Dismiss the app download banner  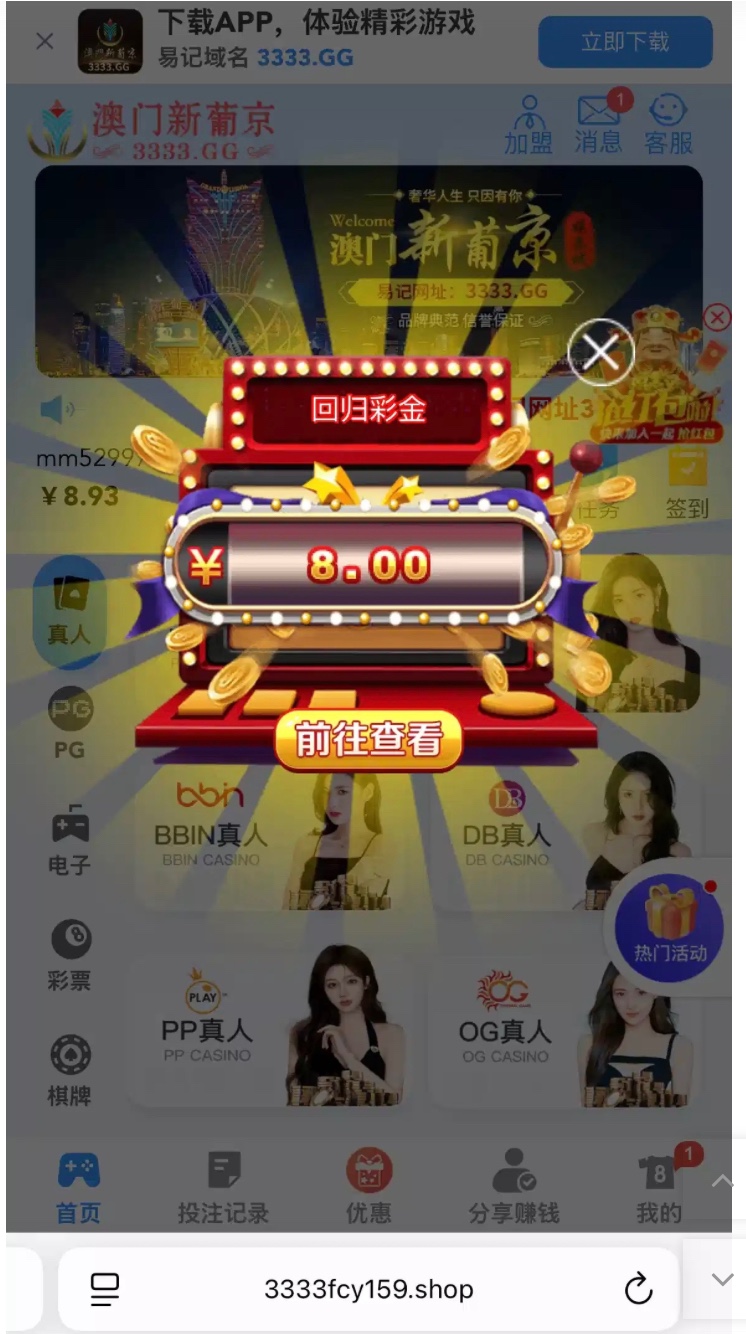44,41
